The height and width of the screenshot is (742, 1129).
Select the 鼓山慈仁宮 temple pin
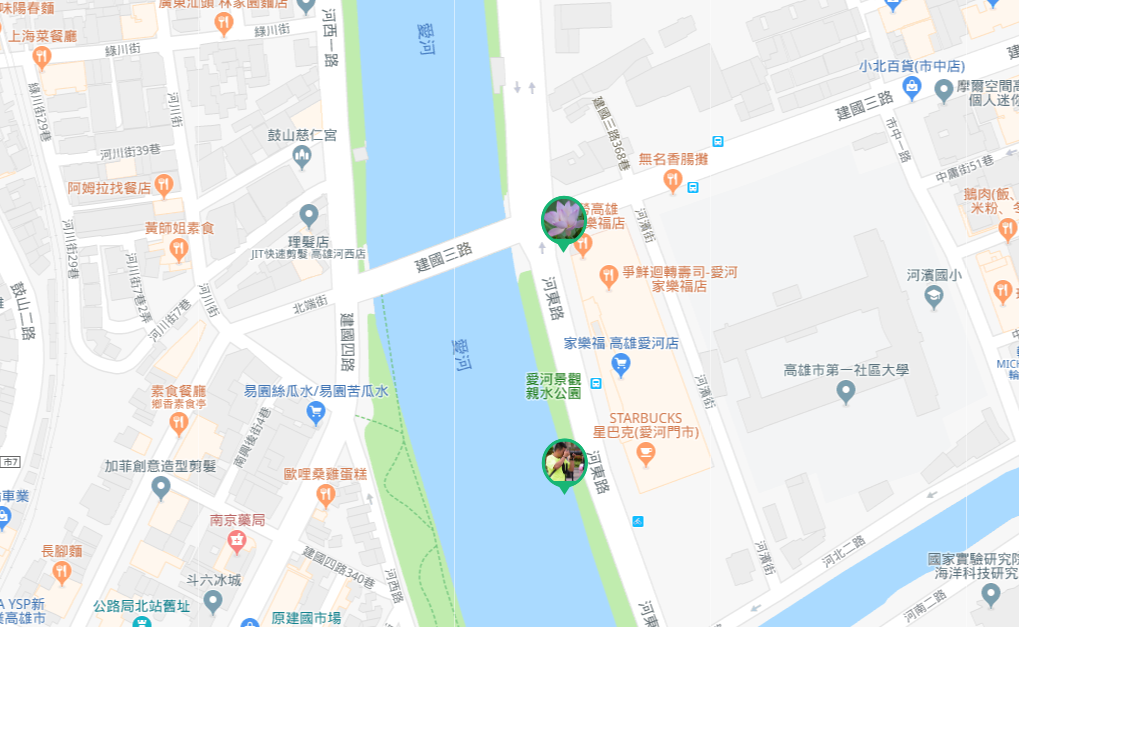point(302,156)
